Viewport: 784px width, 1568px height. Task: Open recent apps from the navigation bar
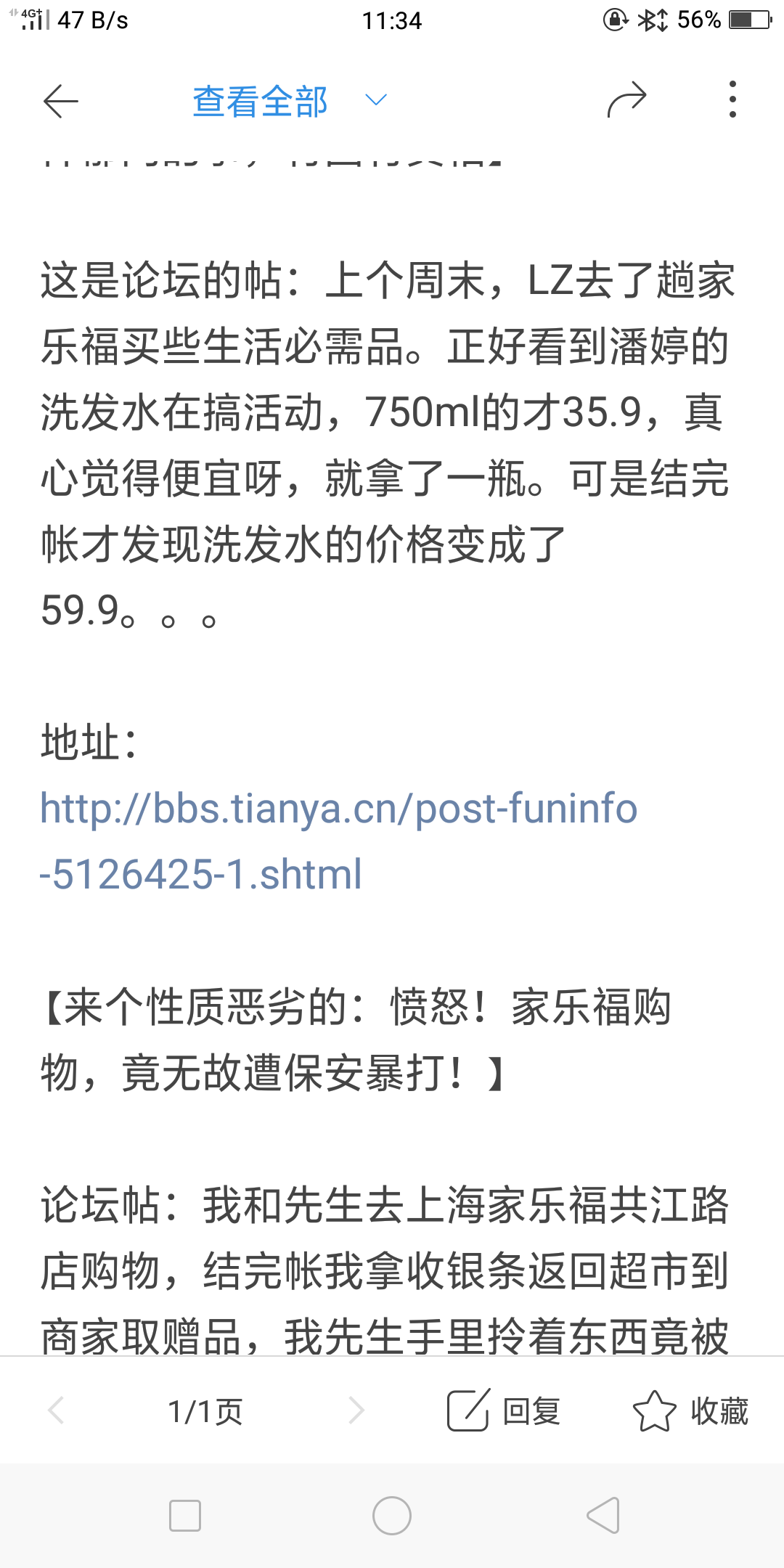point(185,1516)
